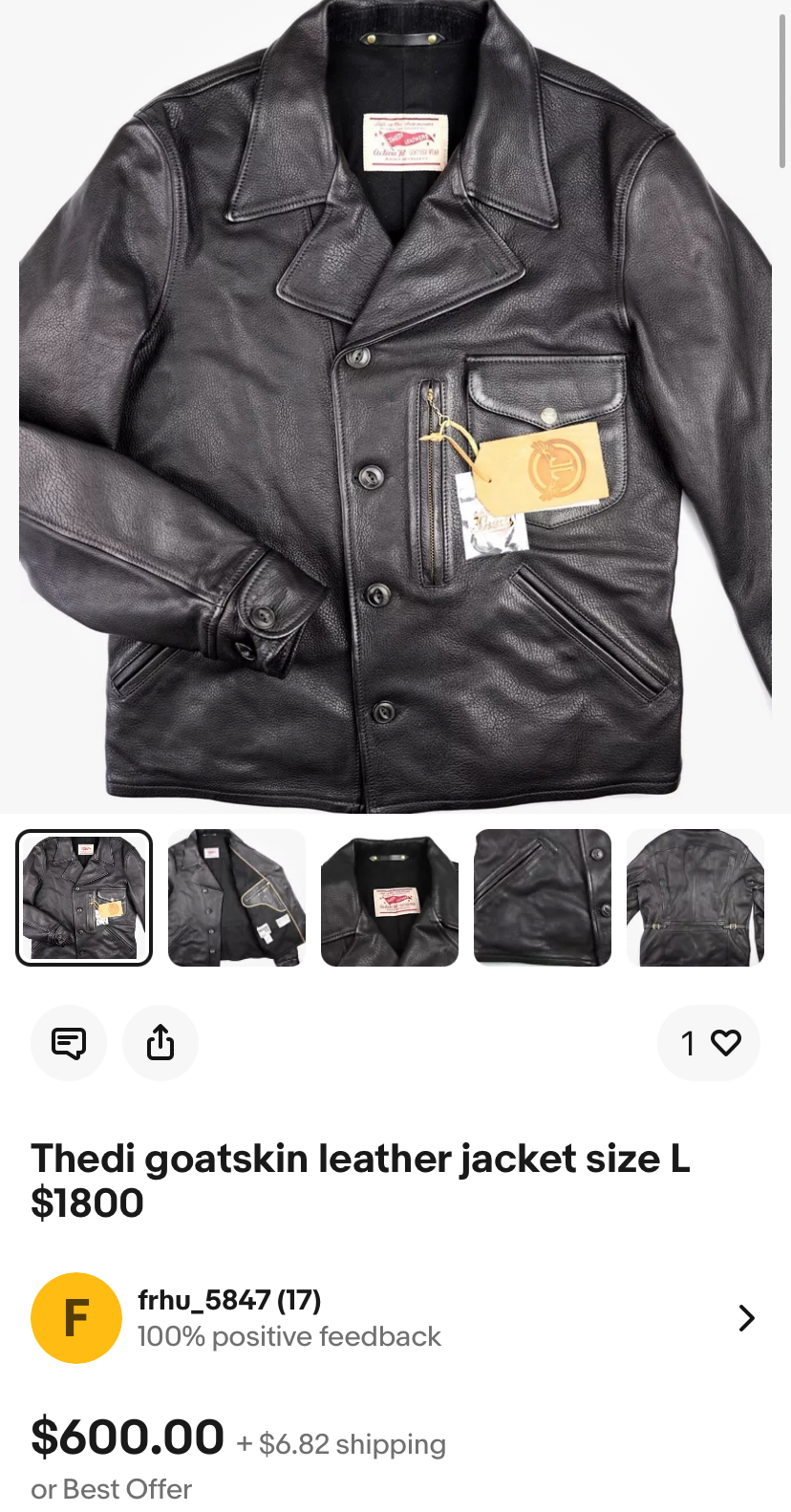Message the seller via chat icon
Viewport: 791px width, 1512px height.
coord(69,1043)
